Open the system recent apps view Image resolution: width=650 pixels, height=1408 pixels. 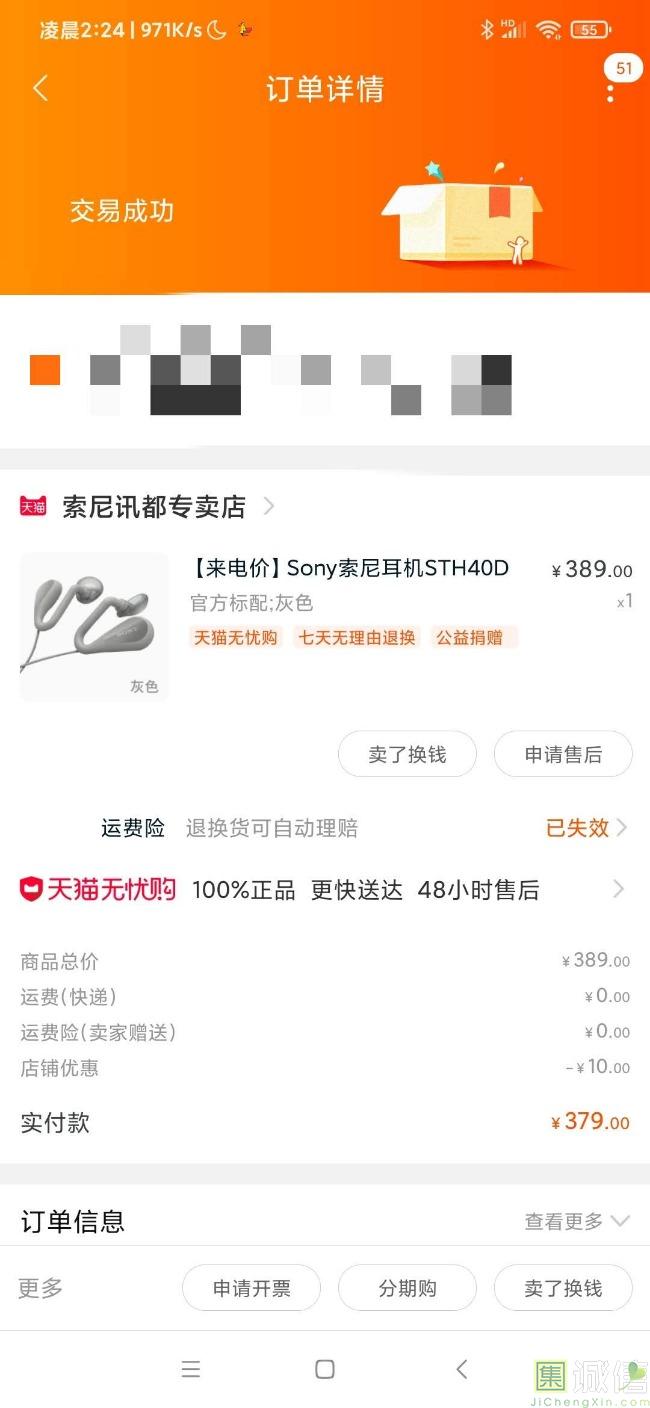[x=191, y=1370]
